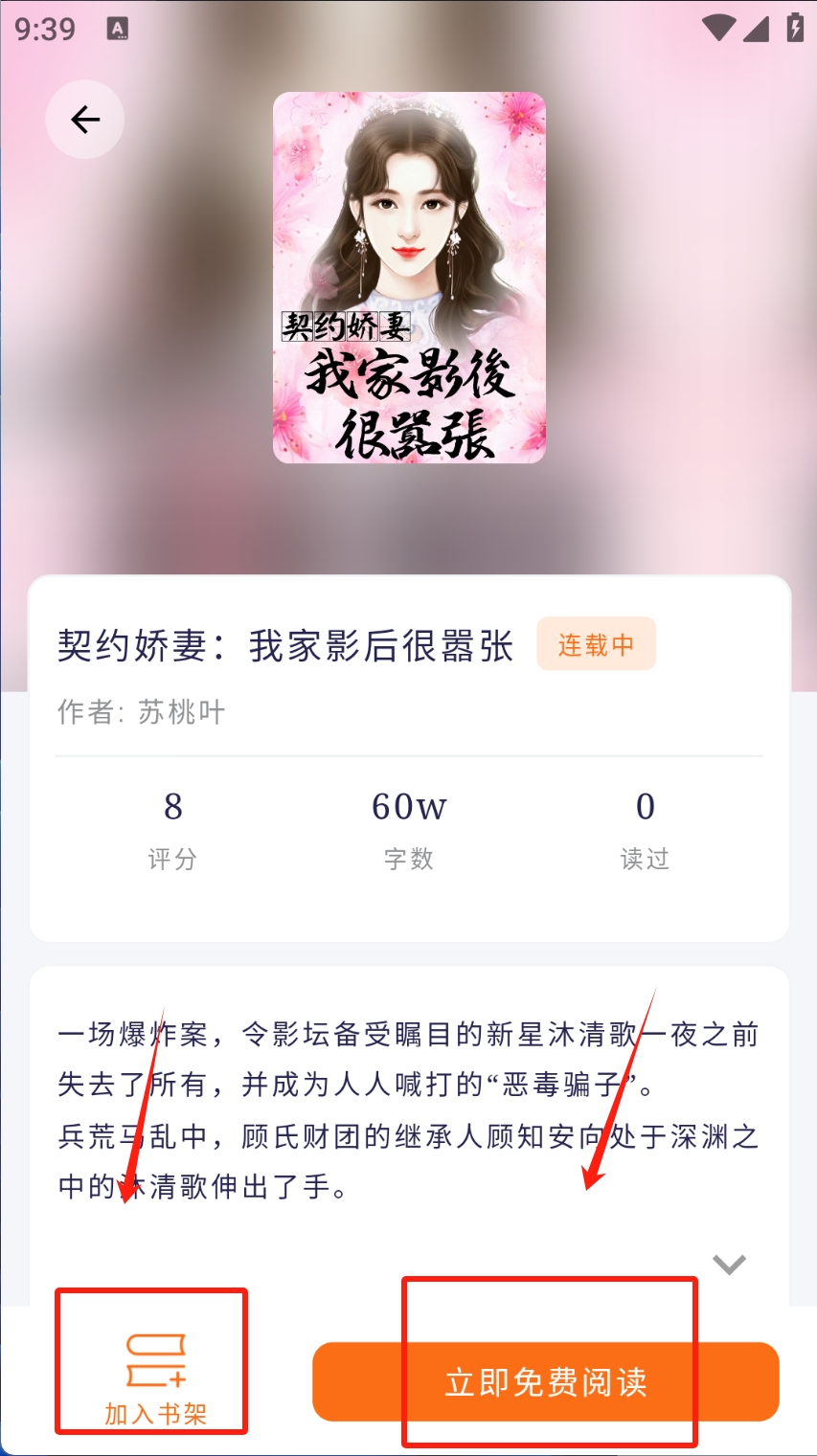
Task: Go back using the arrow button
Action: (x=85, y=120)
